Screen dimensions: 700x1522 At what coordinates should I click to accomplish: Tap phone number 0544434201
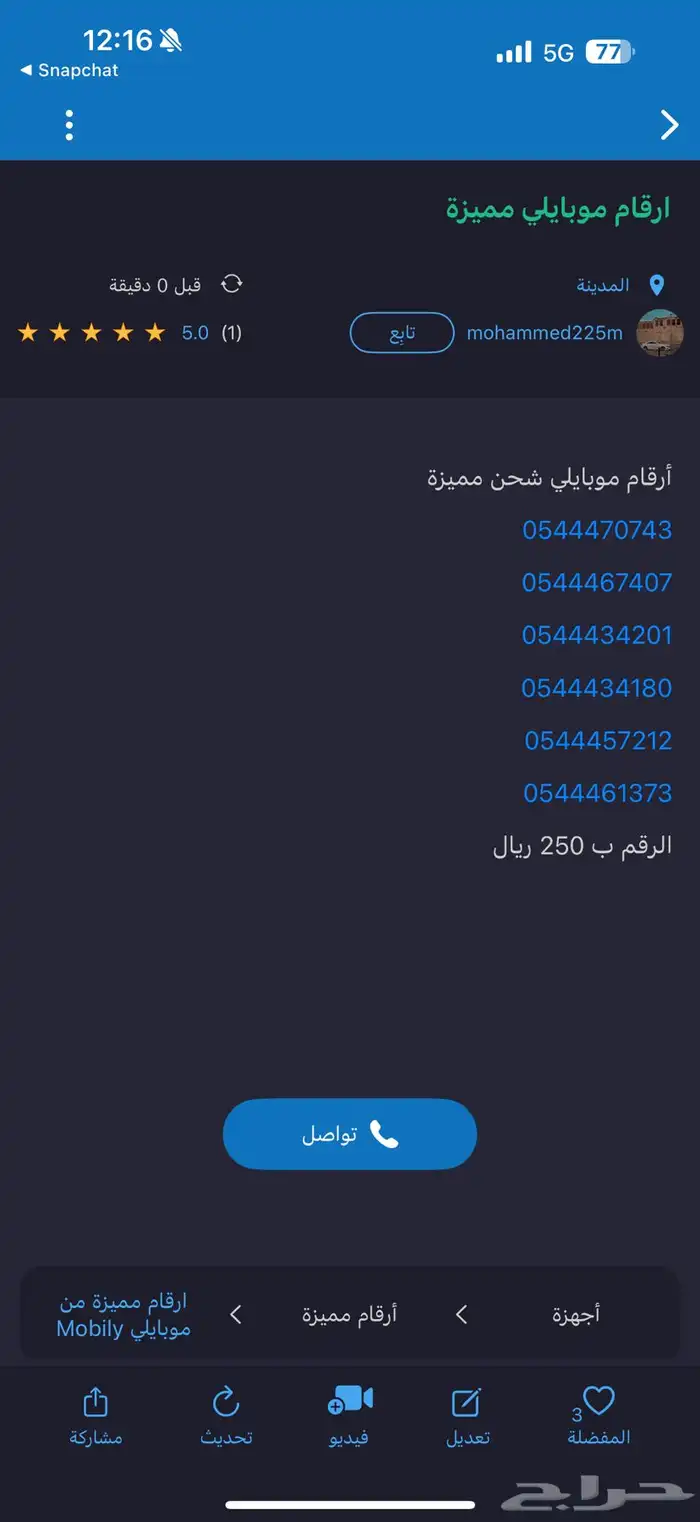[x=597, y=635]
